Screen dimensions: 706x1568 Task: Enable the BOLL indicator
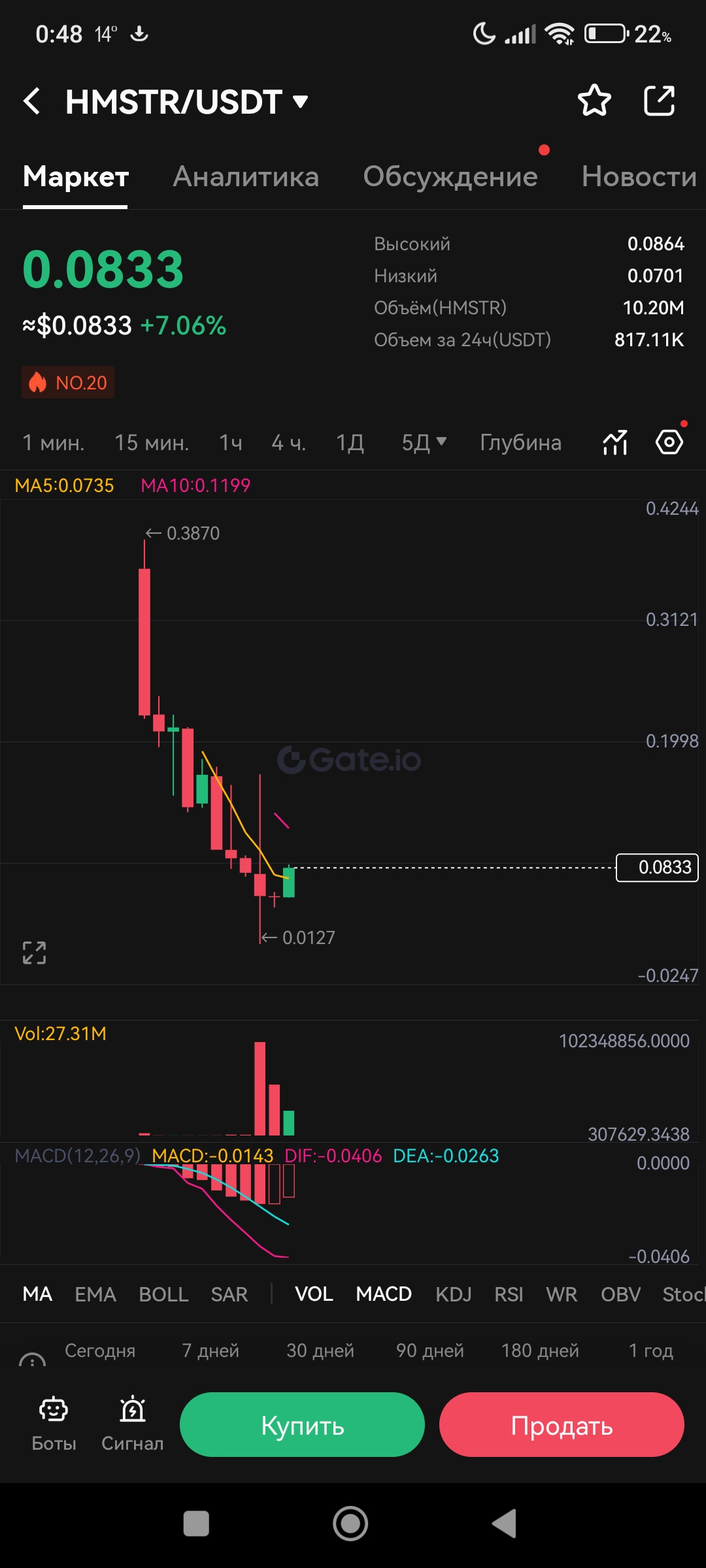pyautogui.click(x=163, y=1294)
